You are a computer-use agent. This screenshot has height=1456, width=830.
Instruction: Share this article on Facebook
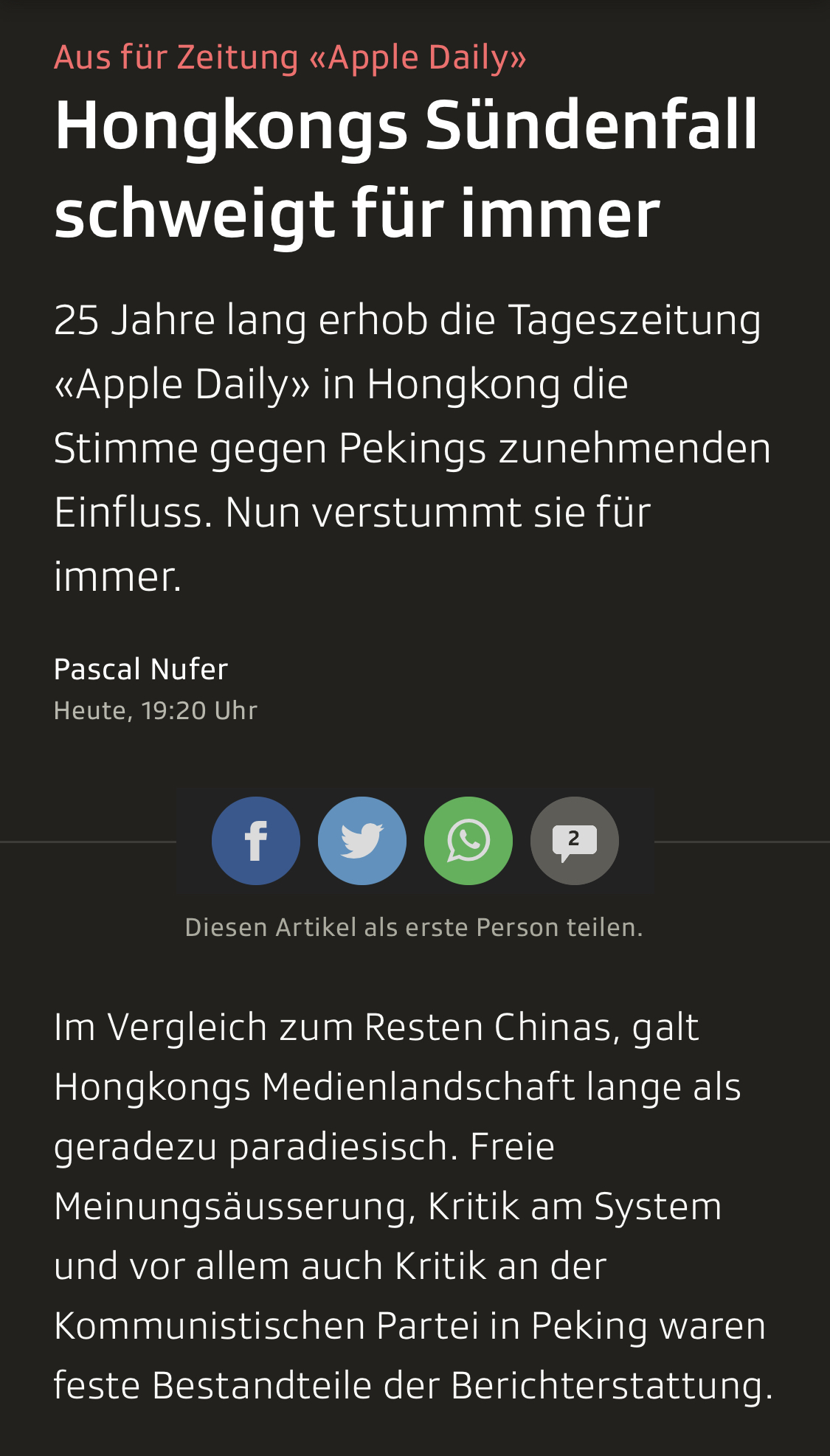pos(256,841)
